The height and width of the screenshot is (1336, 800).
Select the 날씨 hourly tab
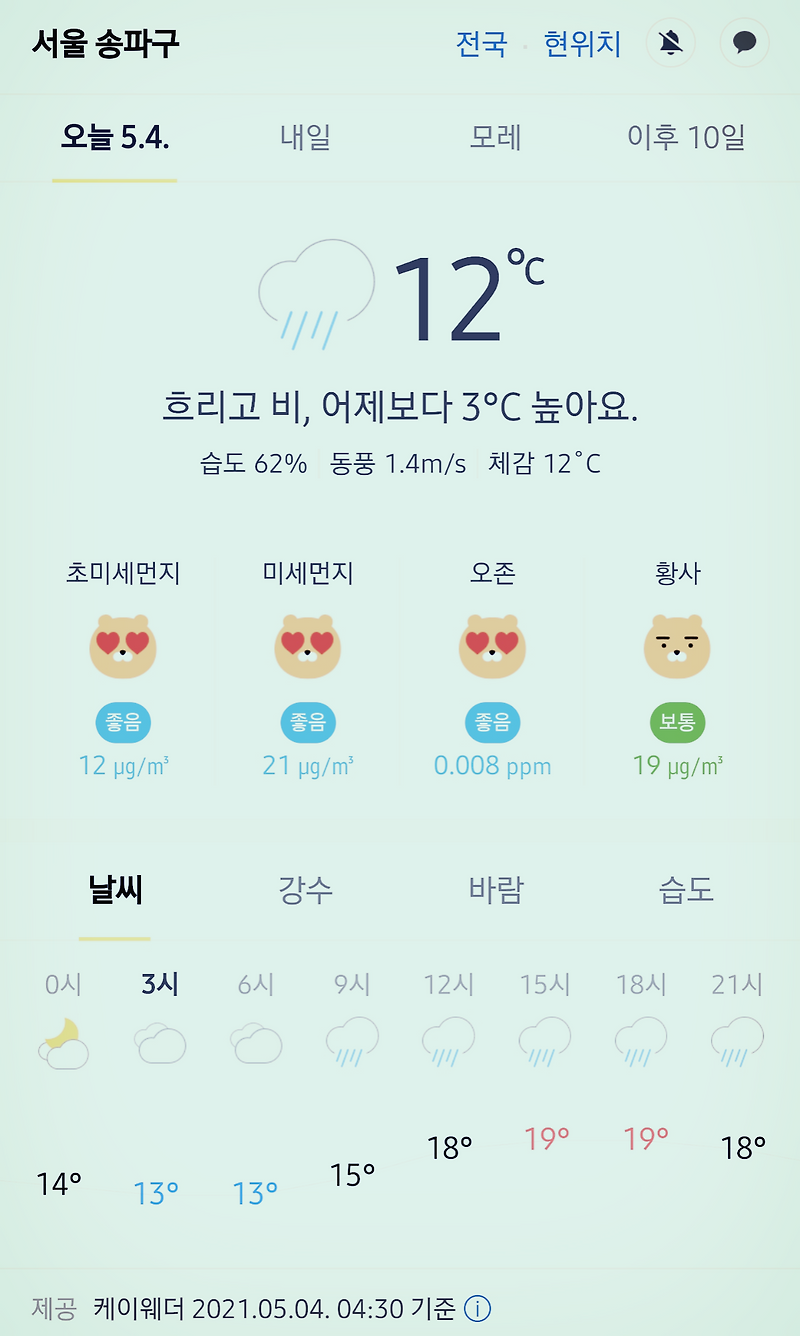[x=115, y=889]
